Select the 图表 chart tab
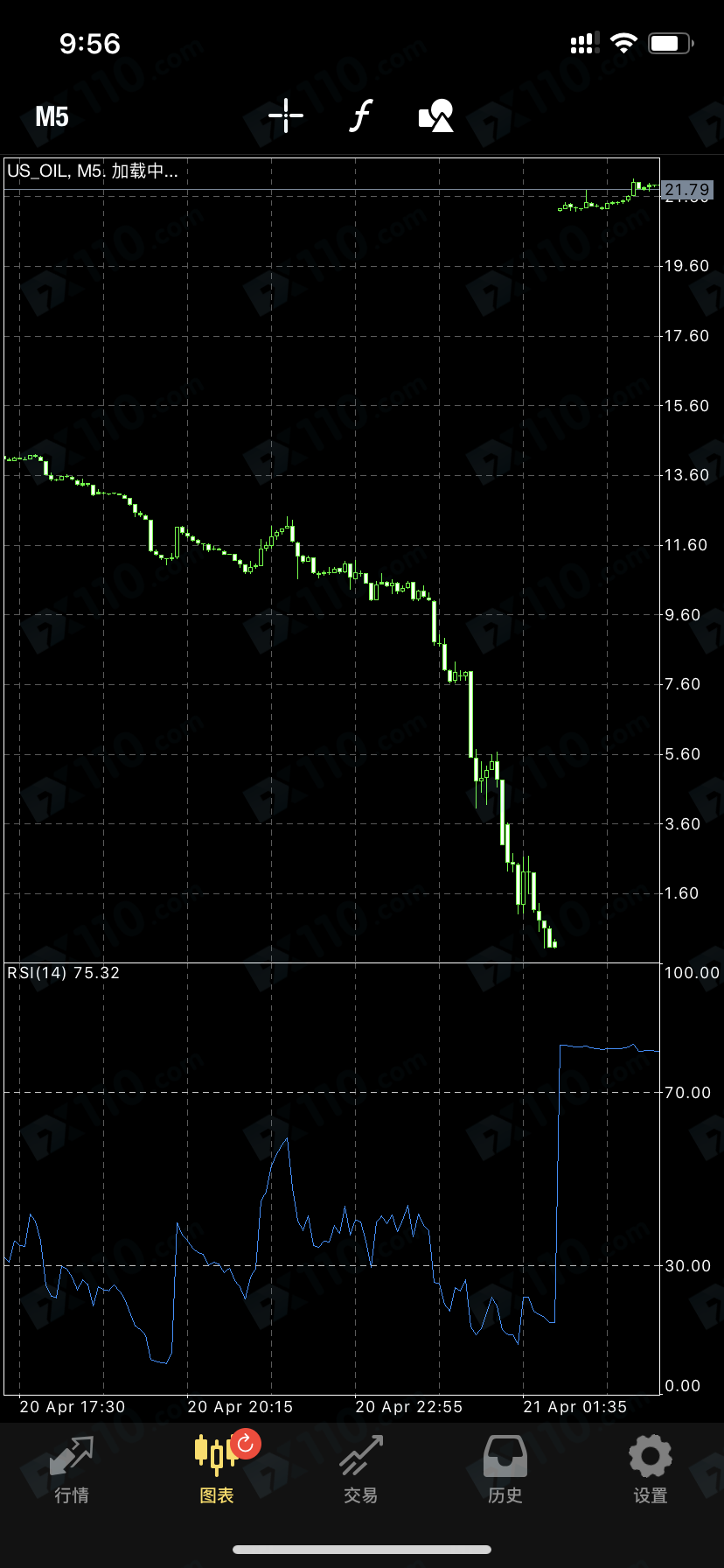 [x=217, y=1469]
